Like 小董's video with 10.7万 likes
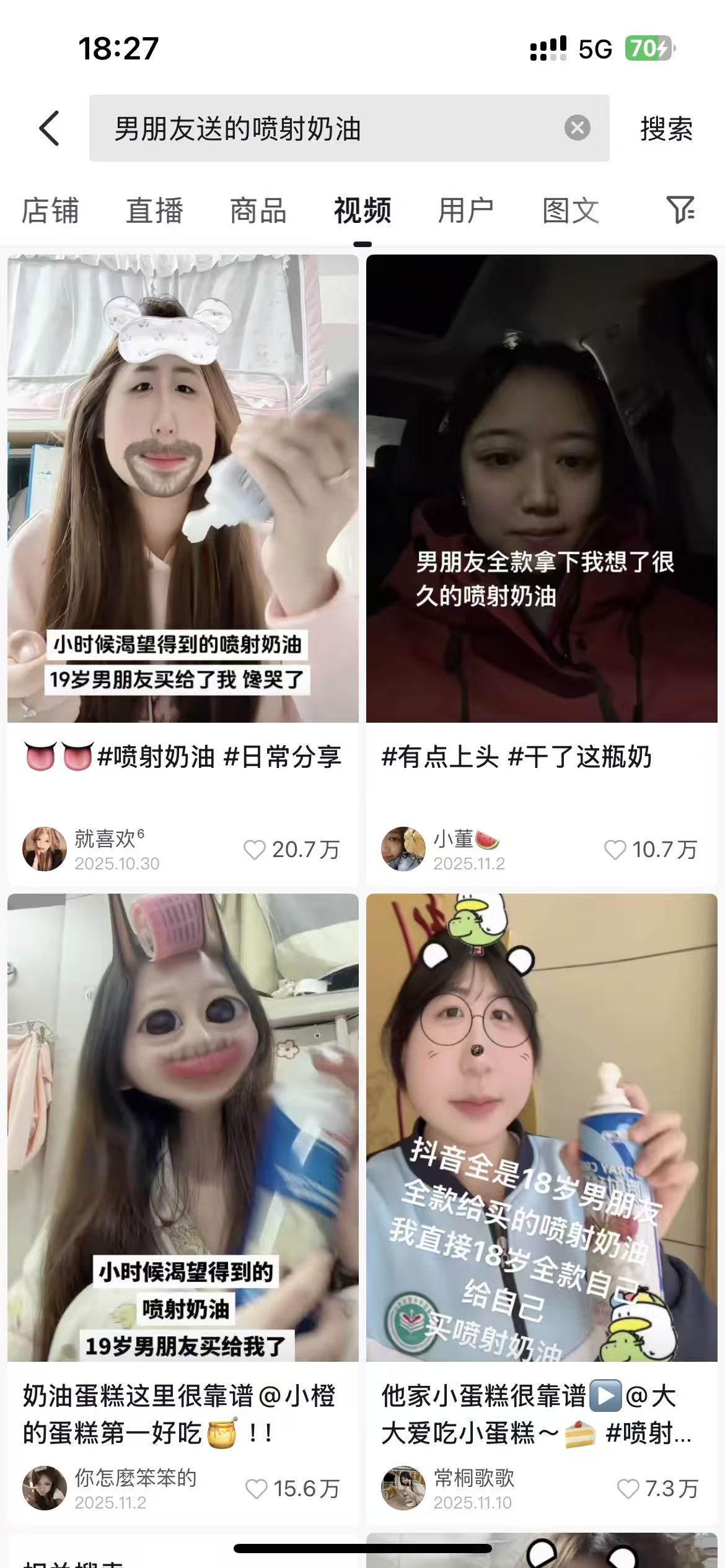The width and height of the screenshot is (725, 1568). 615,849
